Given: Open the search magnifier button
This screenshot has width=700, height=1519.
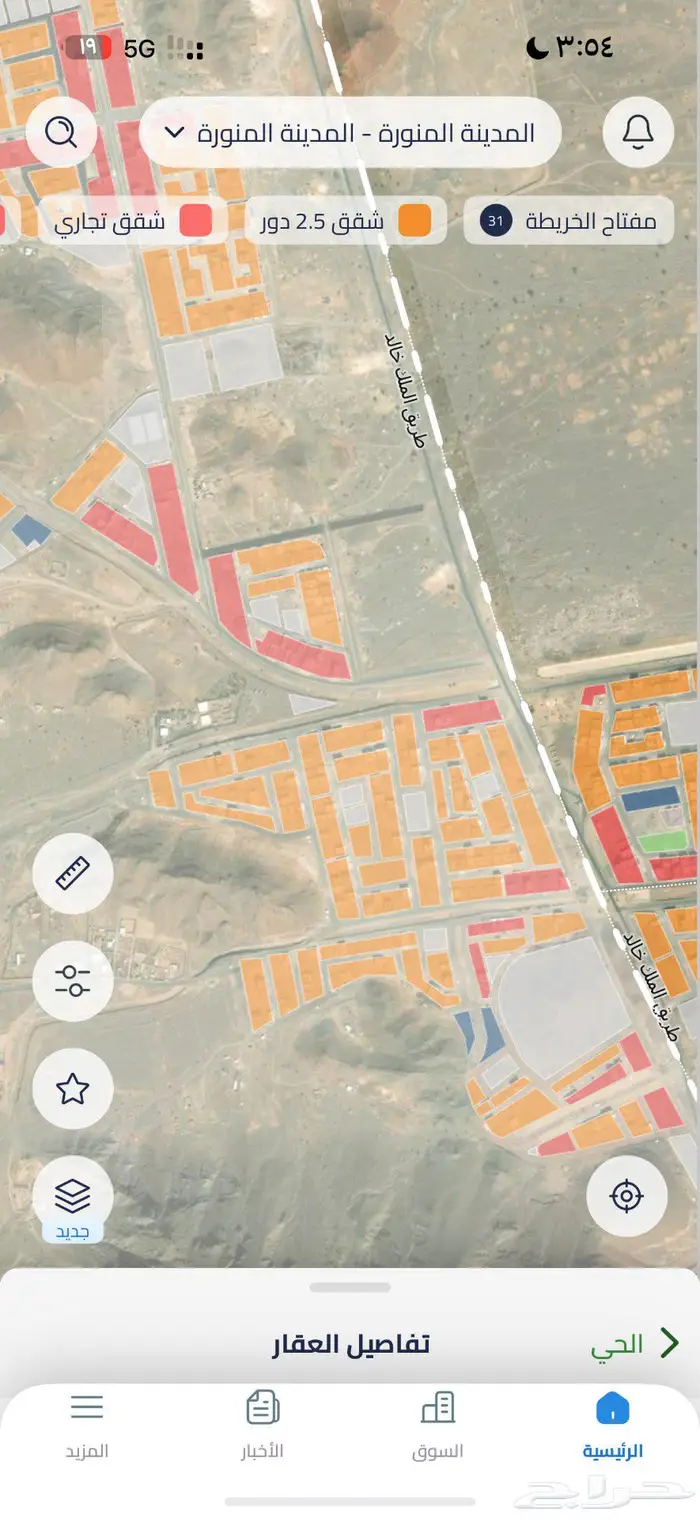Looking at the screenshot, I should pyautogui.click(x=61, y=131).
